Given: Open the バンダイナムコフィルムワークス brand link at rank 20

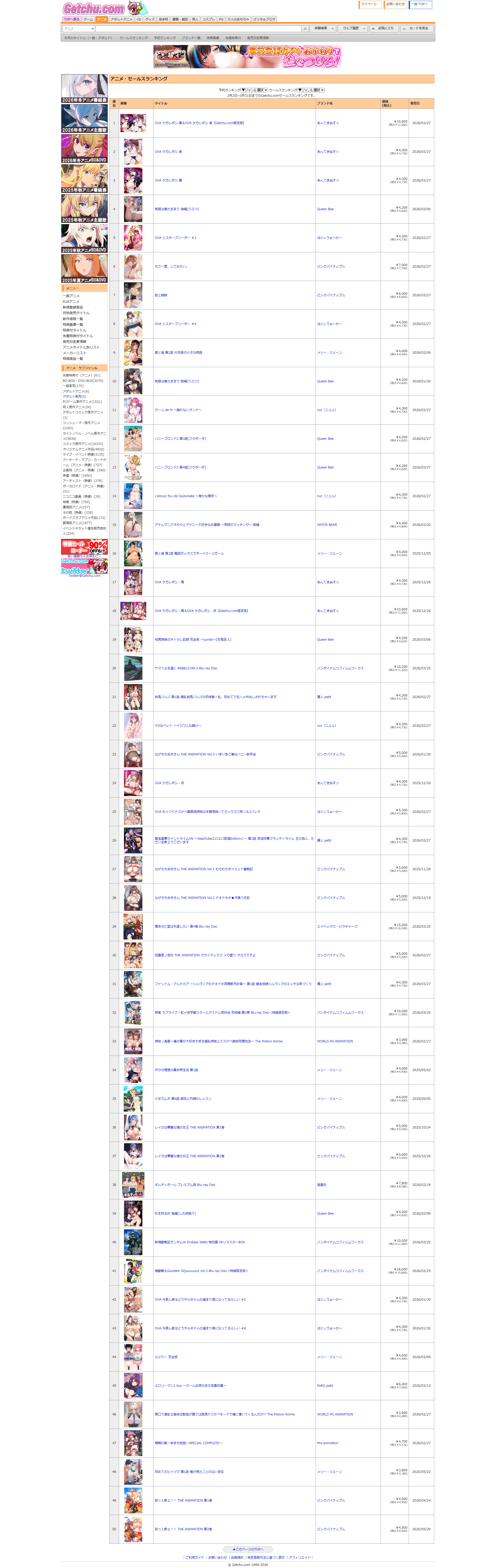Looking at the screenshot, I should [x=340, y=668].
